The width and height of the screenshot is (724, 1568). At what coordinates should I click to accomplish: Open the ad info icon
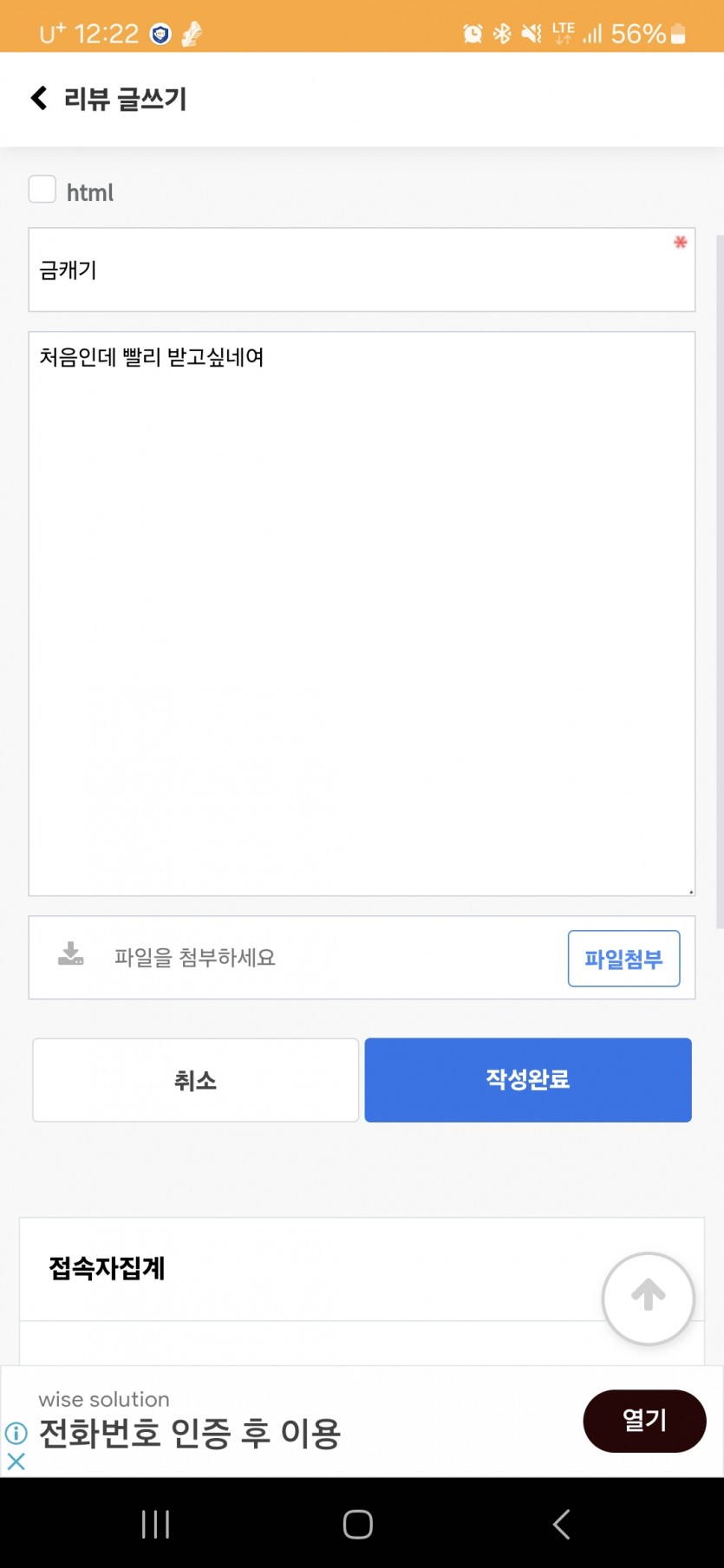tap(16, 1433)
